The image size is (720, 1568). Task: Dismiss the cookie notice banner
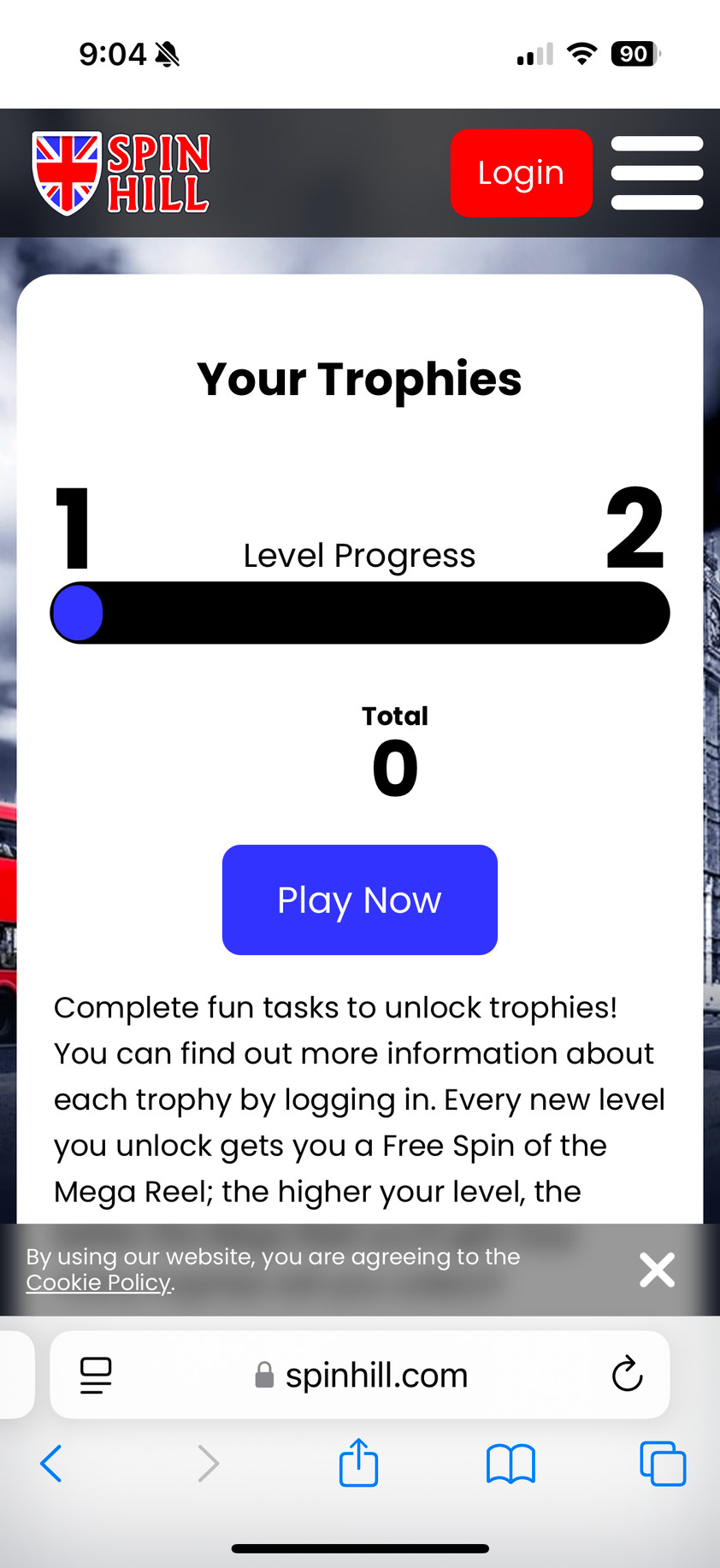point(657,1270)
